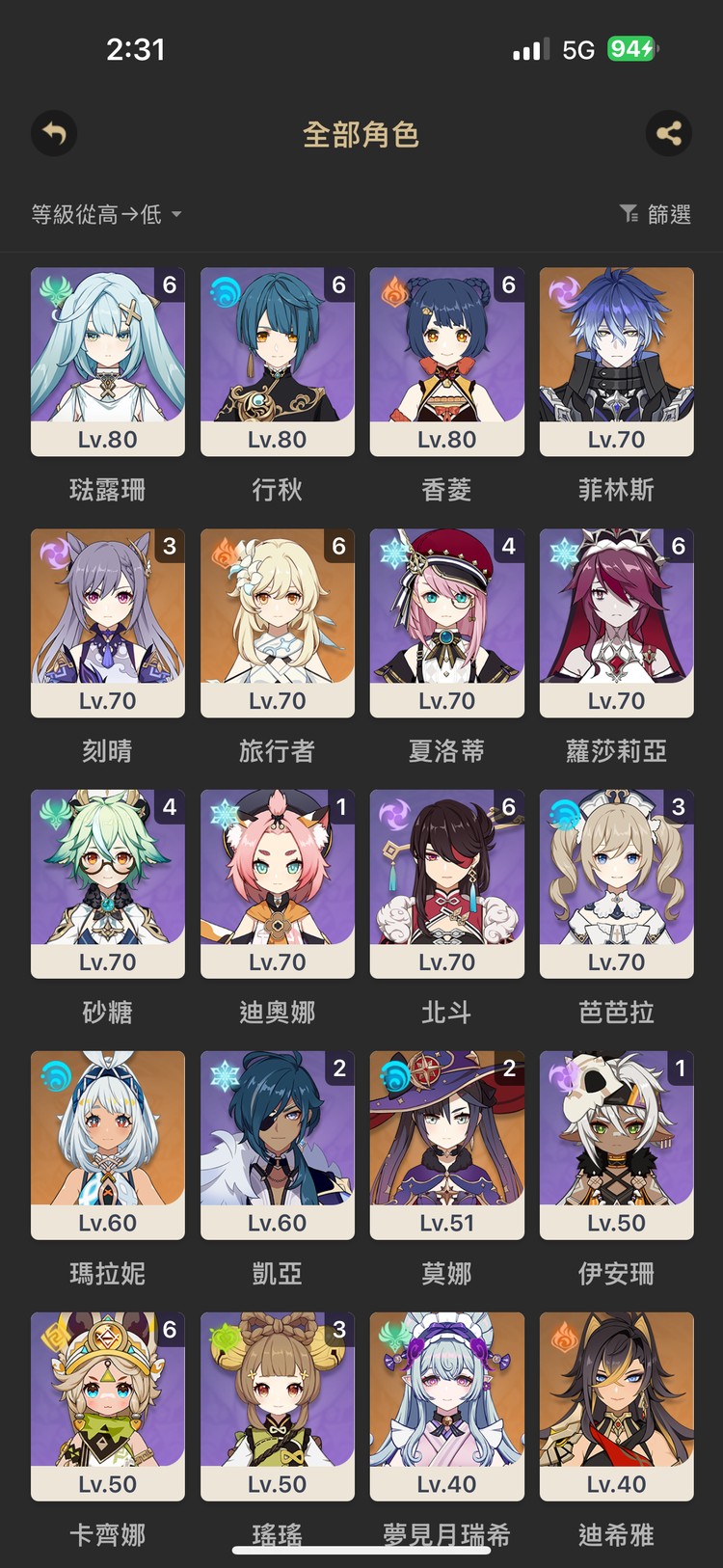Tap the 刻晴 character card
The height and width of the screenshot is (1568, 723).
[108, 623]
